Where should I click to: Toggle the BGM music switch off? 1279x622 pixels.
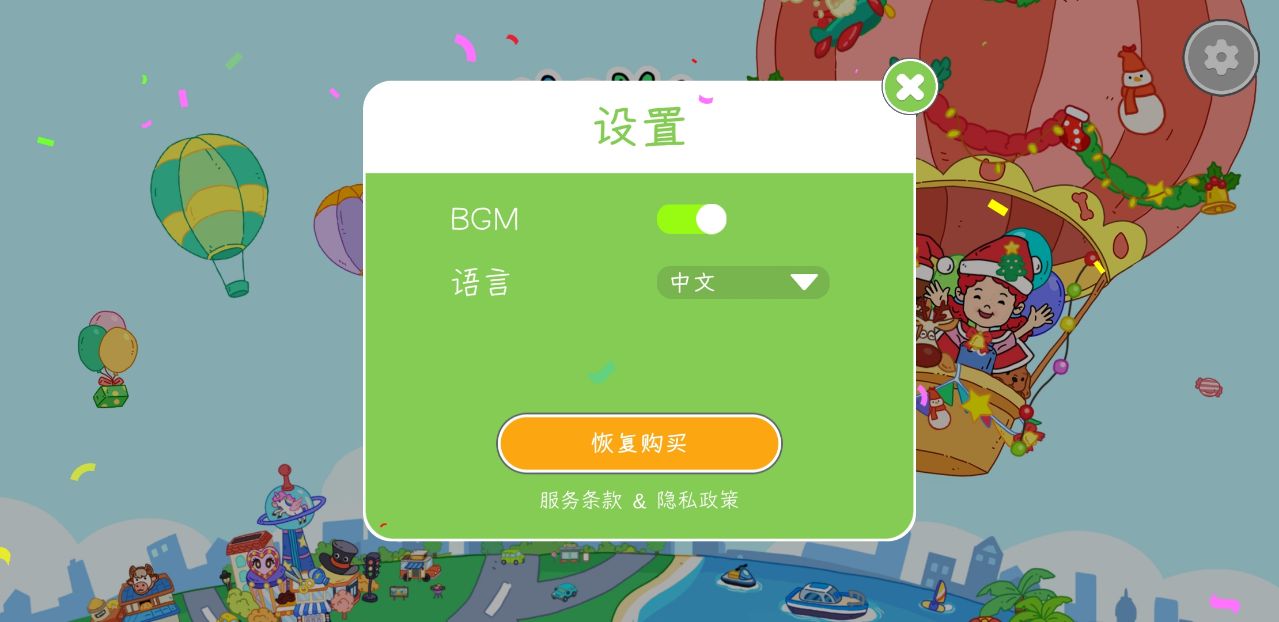click(692, 219)
